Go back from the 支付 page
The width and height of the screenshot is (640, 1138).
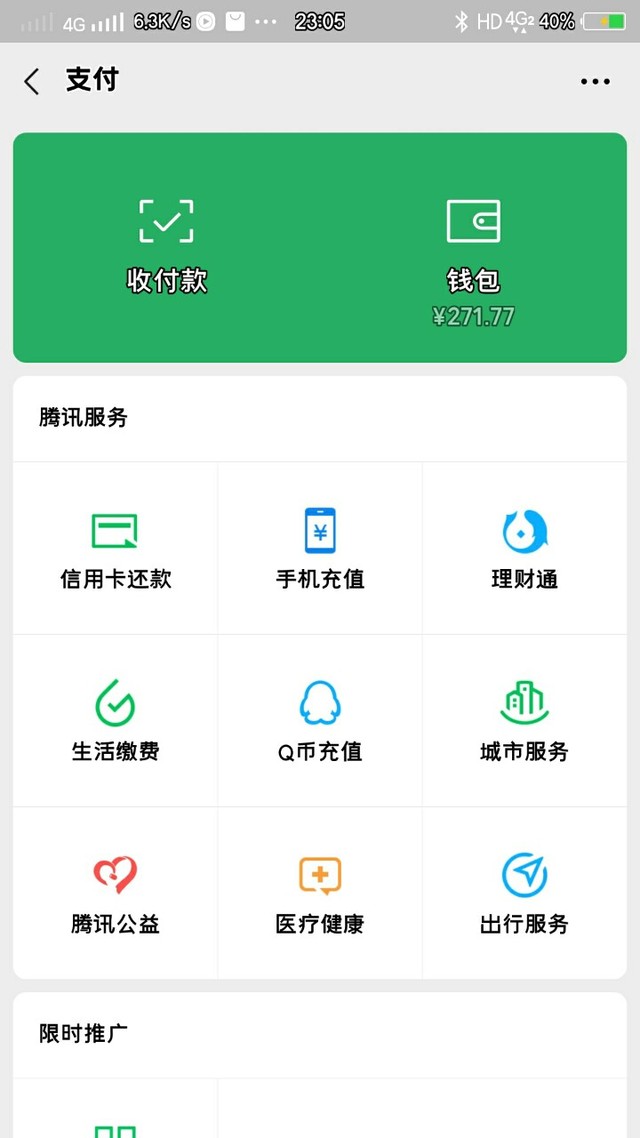tap(31, 81)
